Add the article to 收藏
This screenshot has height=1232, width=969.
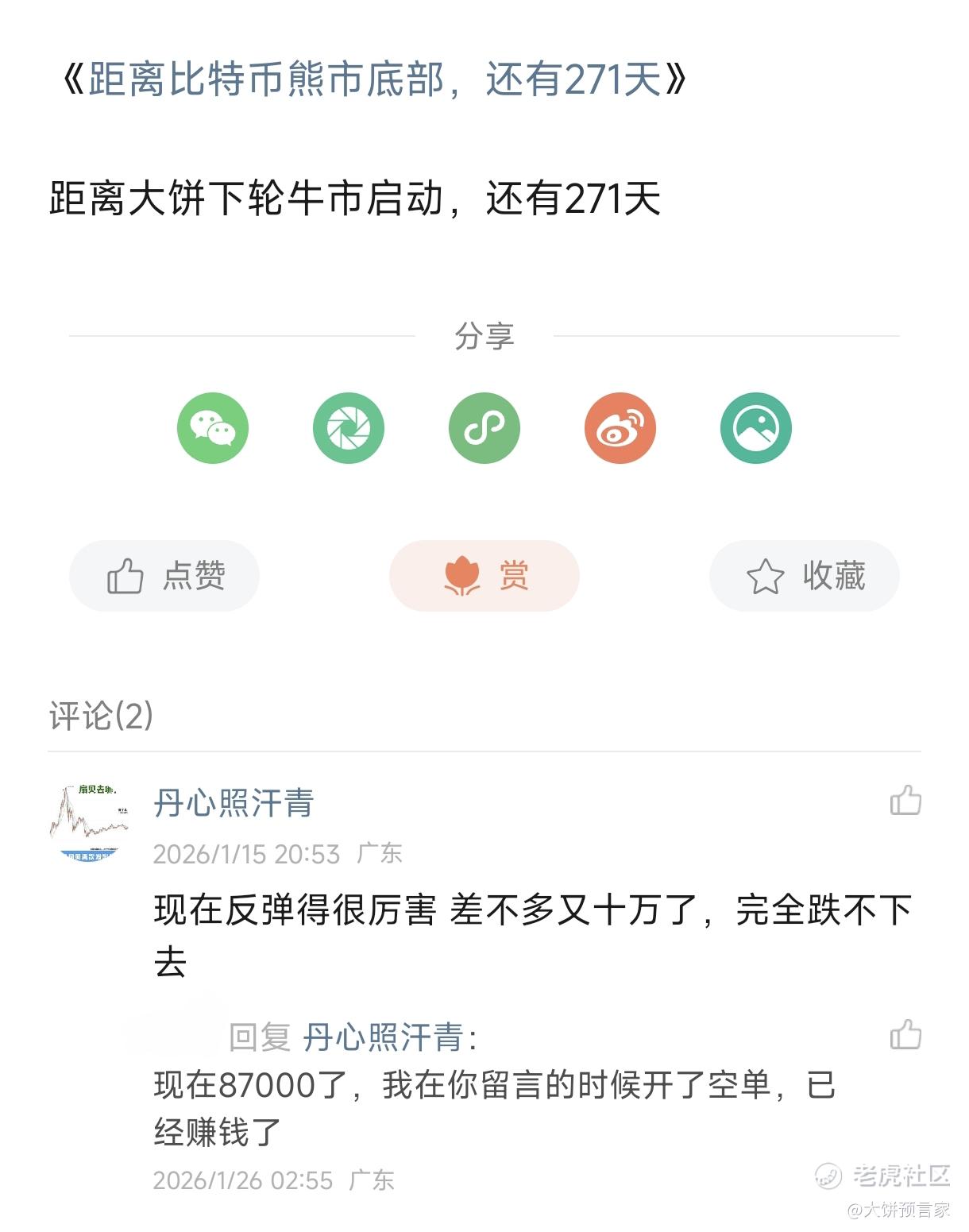coord(804,576)
